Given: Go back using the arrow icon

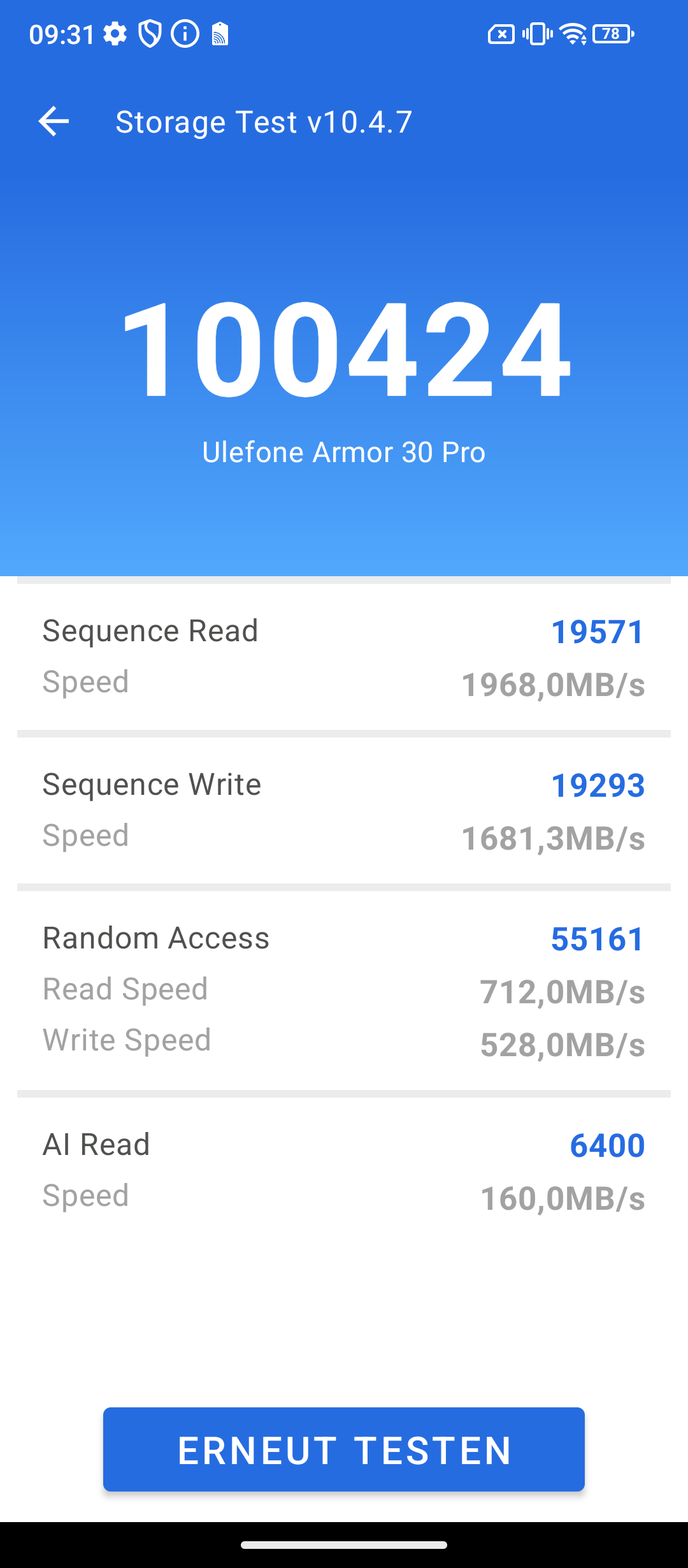Looking at the screenshot, I should point(54,121).
